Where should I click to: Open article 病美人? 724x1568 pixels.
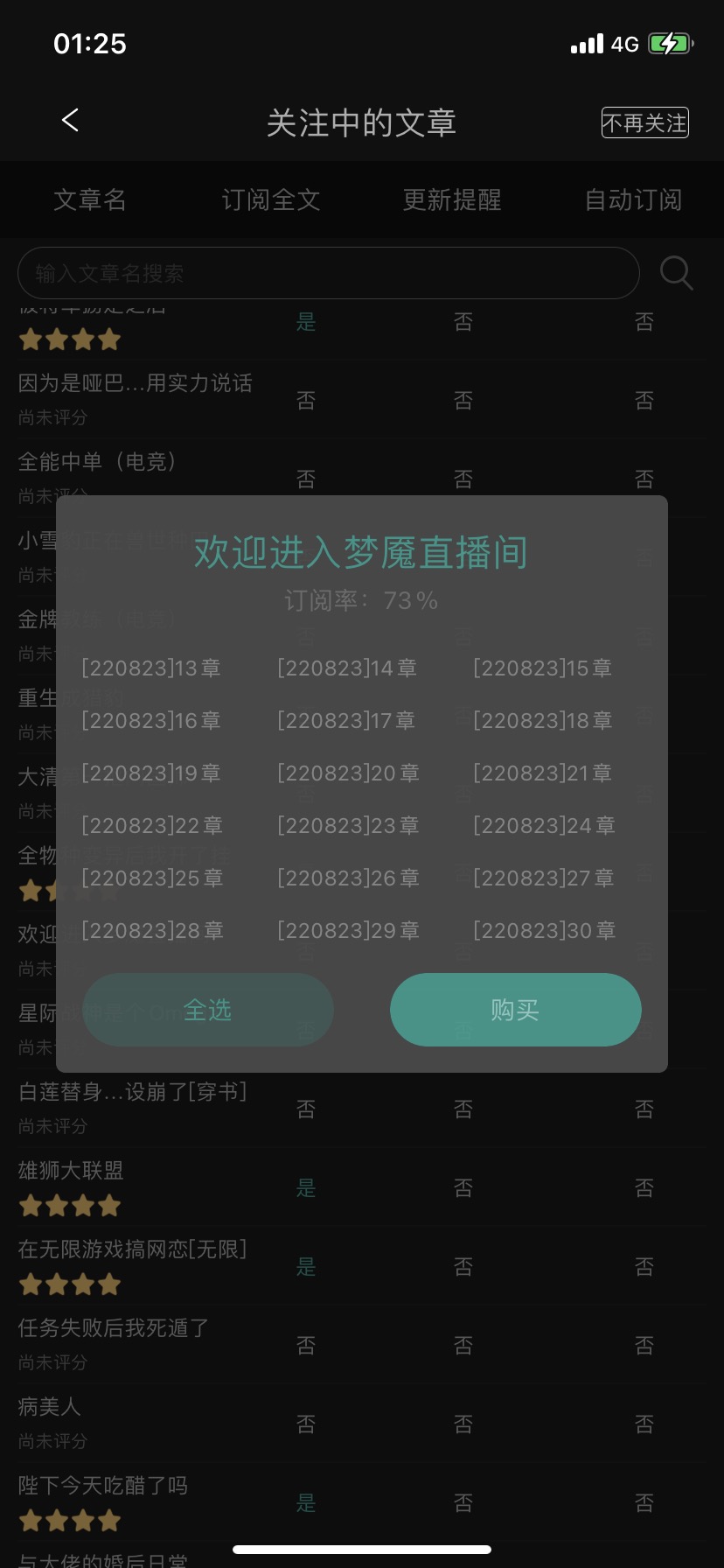[49, 1407]
